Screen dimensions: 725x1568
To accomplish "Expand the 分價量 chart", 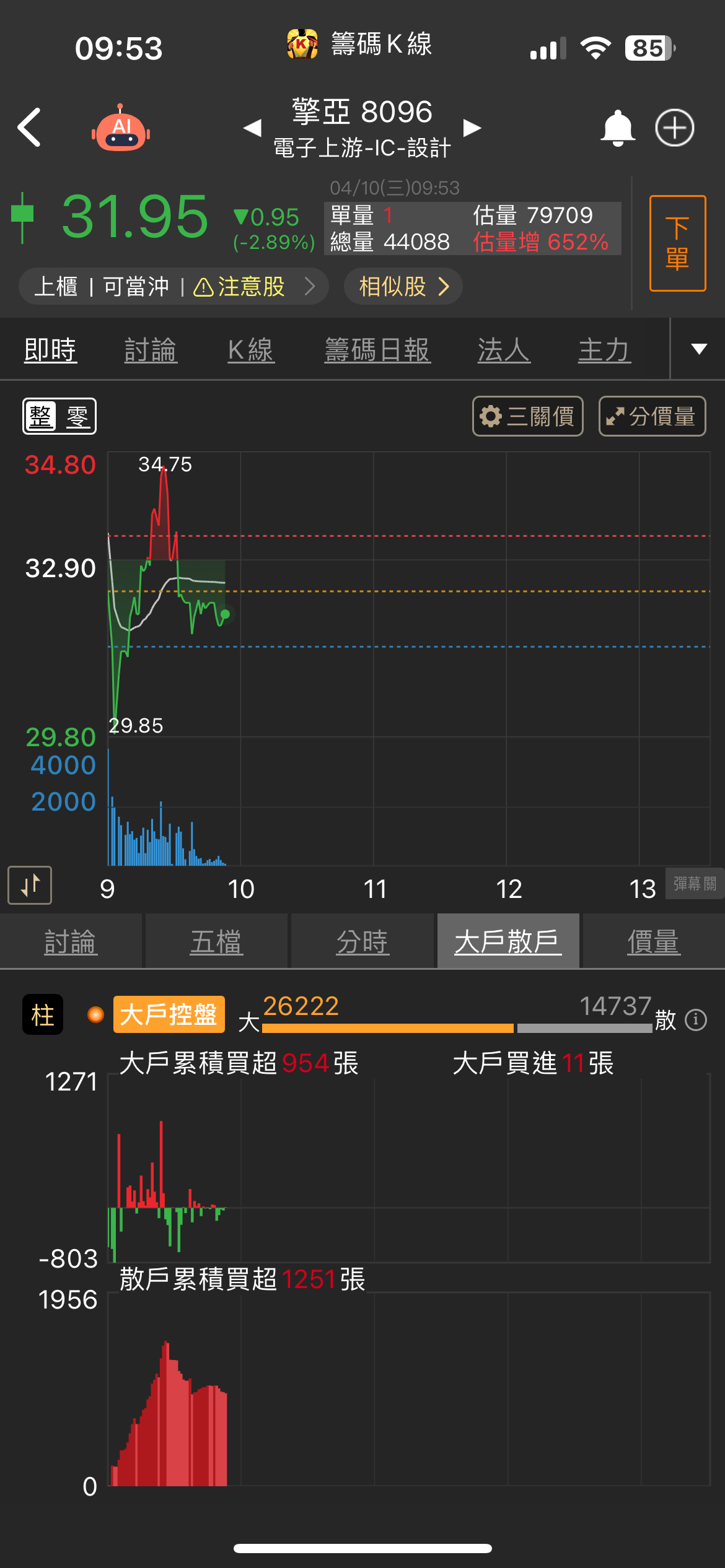I will pos(652,416).
